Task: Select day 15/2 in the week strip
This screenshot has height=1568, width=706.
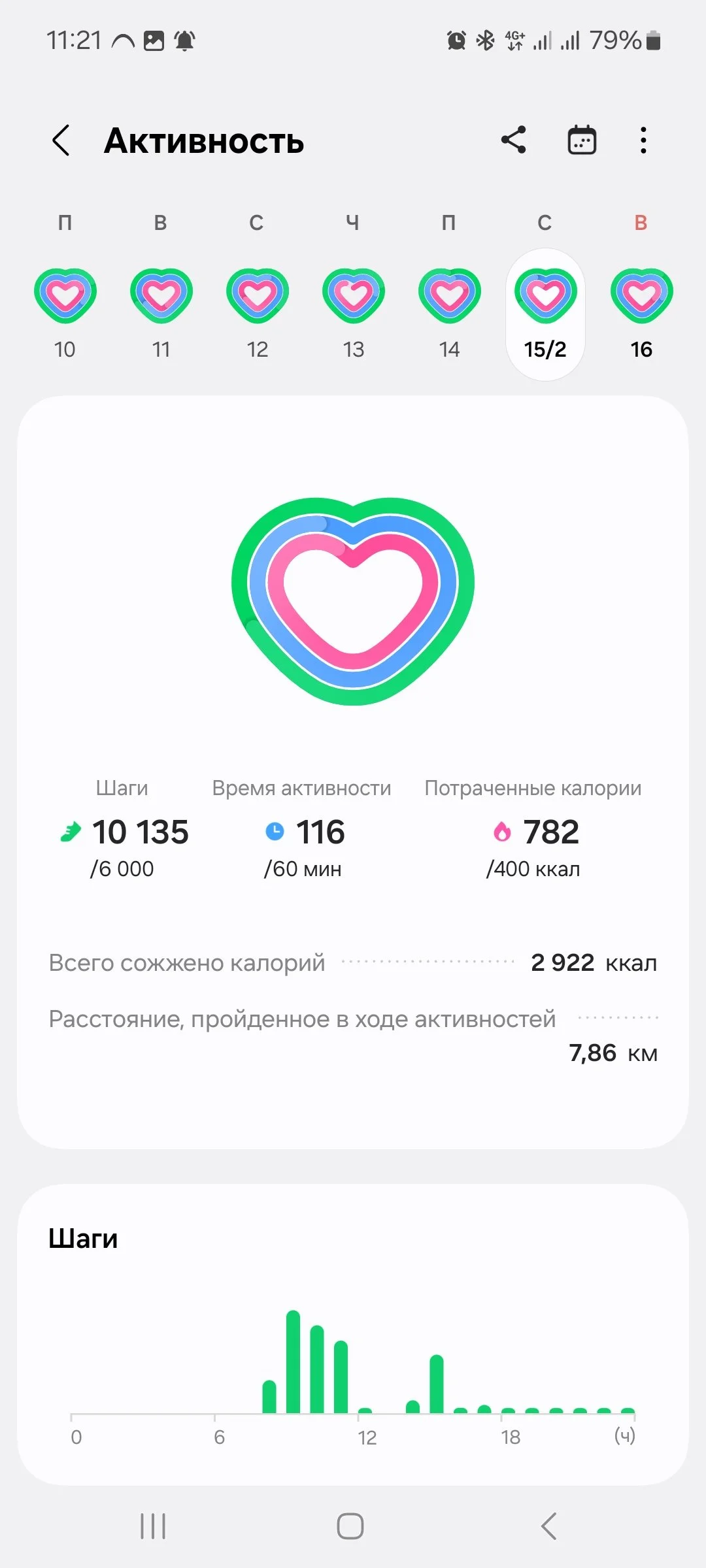Action: 545,314
